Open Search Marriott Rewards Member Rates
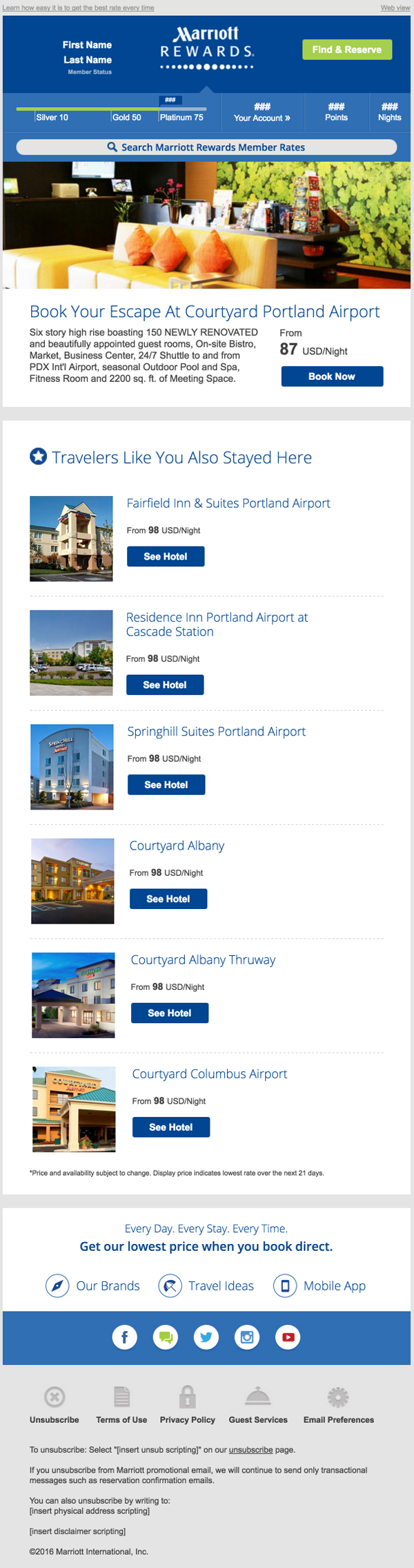Image resolution: width=414 pixels, height=1568 pixels. tap(206, 147)
